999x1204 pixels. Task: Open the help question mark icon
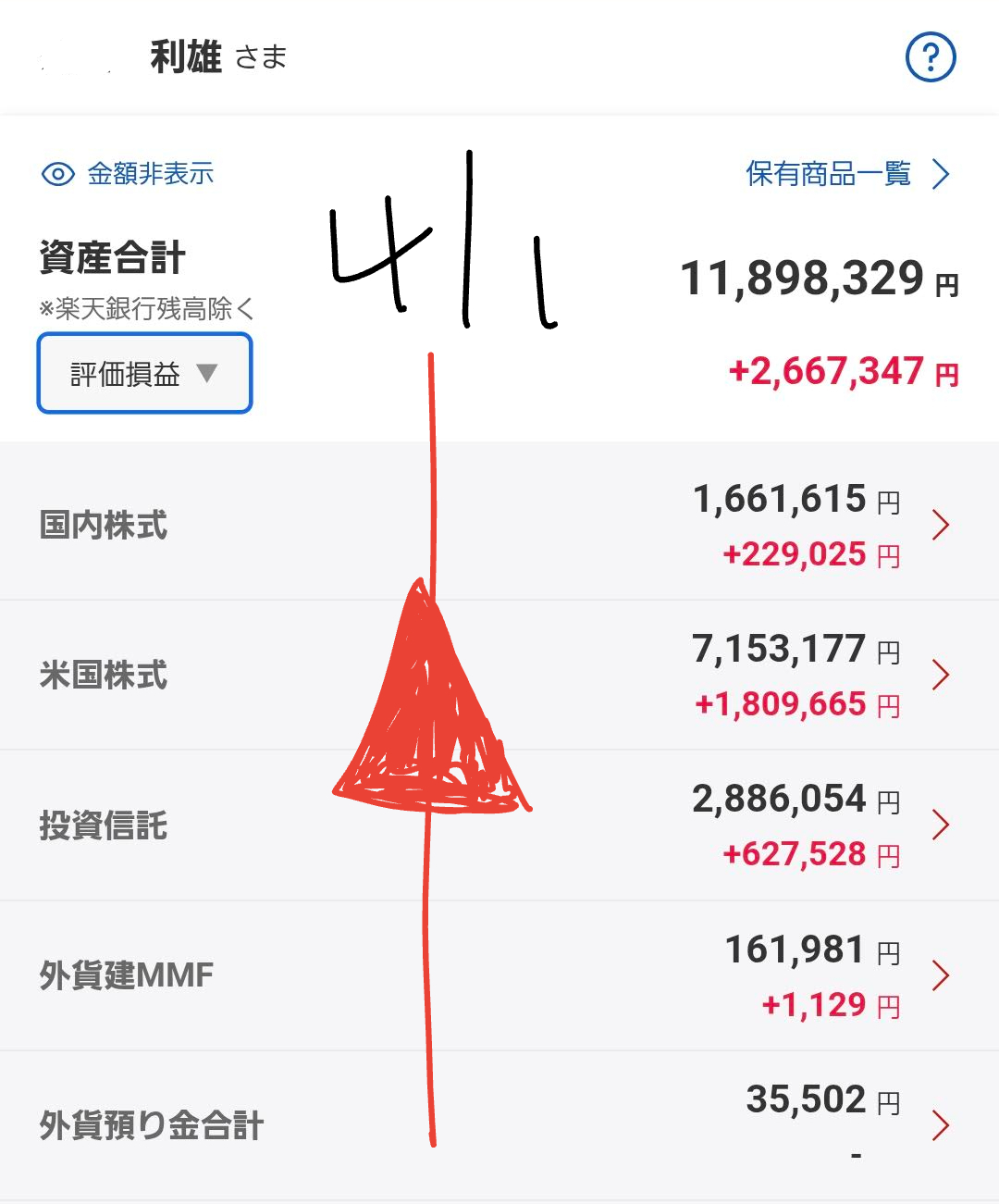point(930,57)
